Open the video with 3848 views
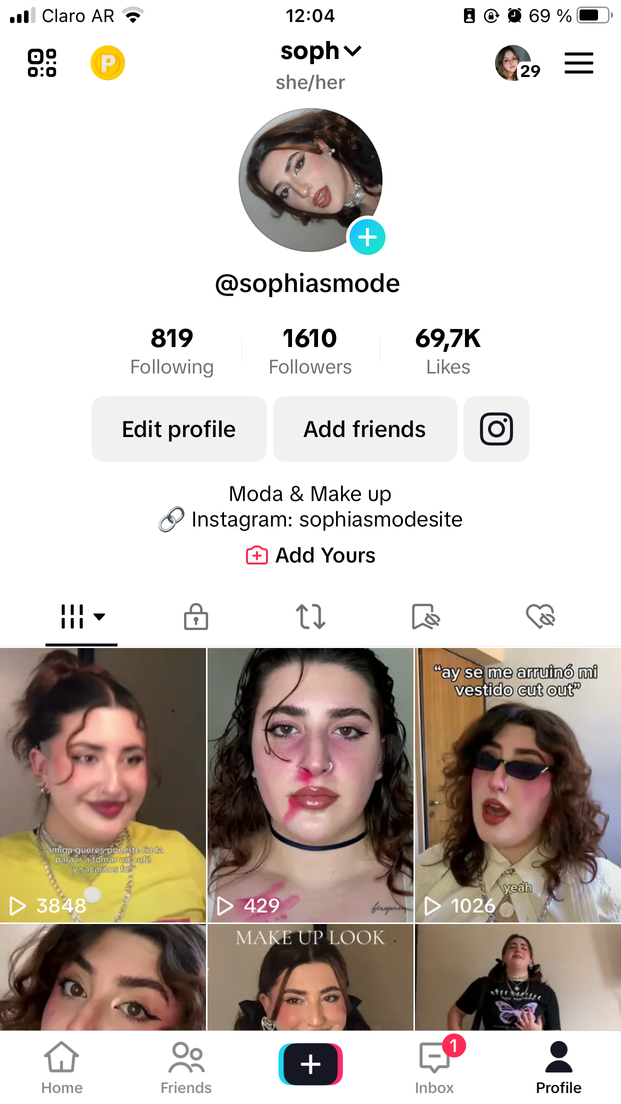Image resolution: width=621 pixels, height=1104 pixels. pyautogui.click(x=103, y=785)
